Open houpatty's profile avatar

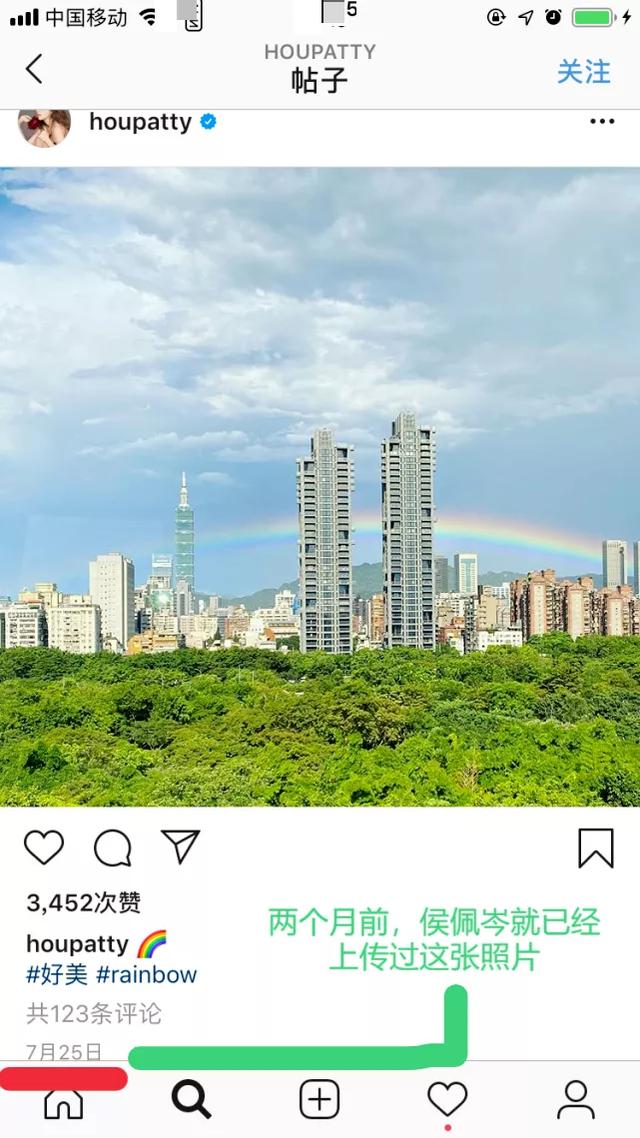44,128
